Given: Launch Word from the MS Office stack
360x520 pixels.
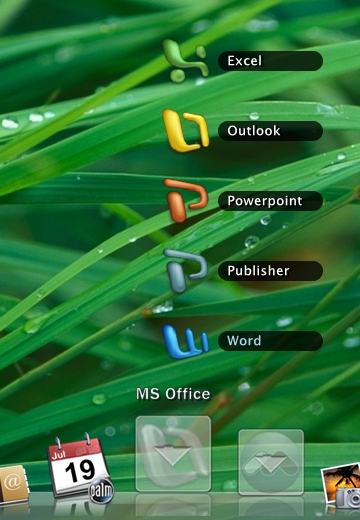Looking at the screenshot, I should click(x=242, y=341).
